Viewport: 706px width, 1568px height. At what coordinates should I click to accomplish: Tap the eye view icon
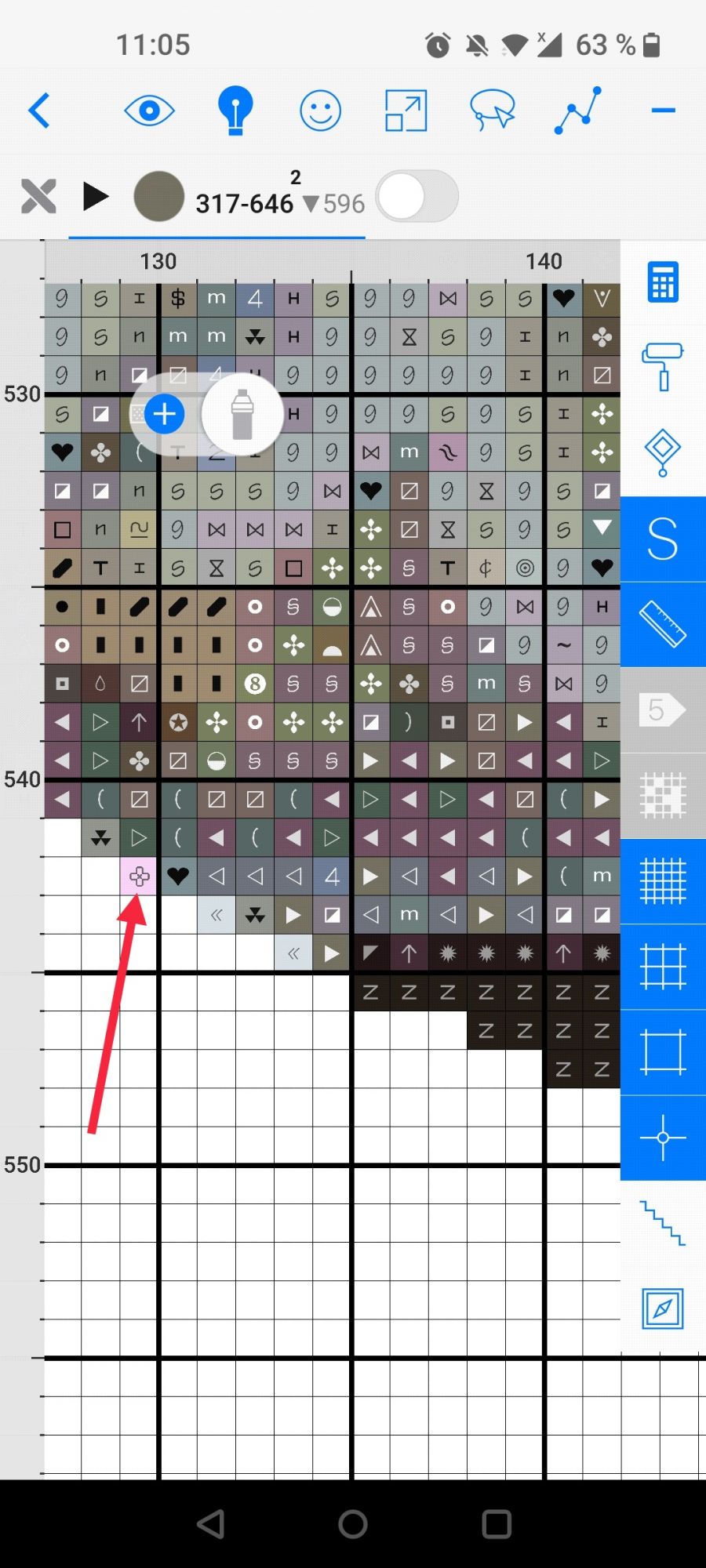(x=149, y=110)
